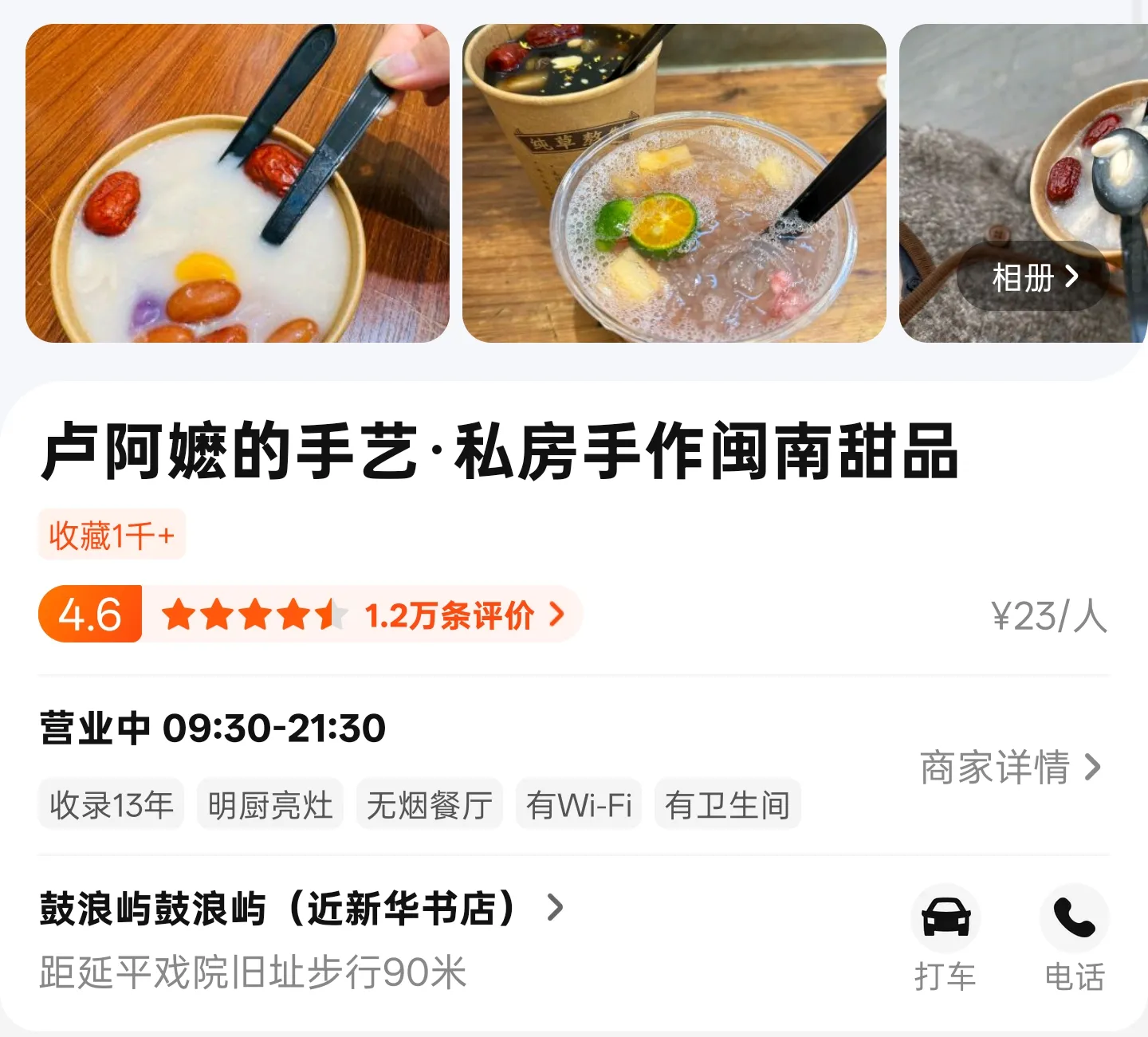View the first photo of porridge with dates
1148x1037 pixels.
237,183
